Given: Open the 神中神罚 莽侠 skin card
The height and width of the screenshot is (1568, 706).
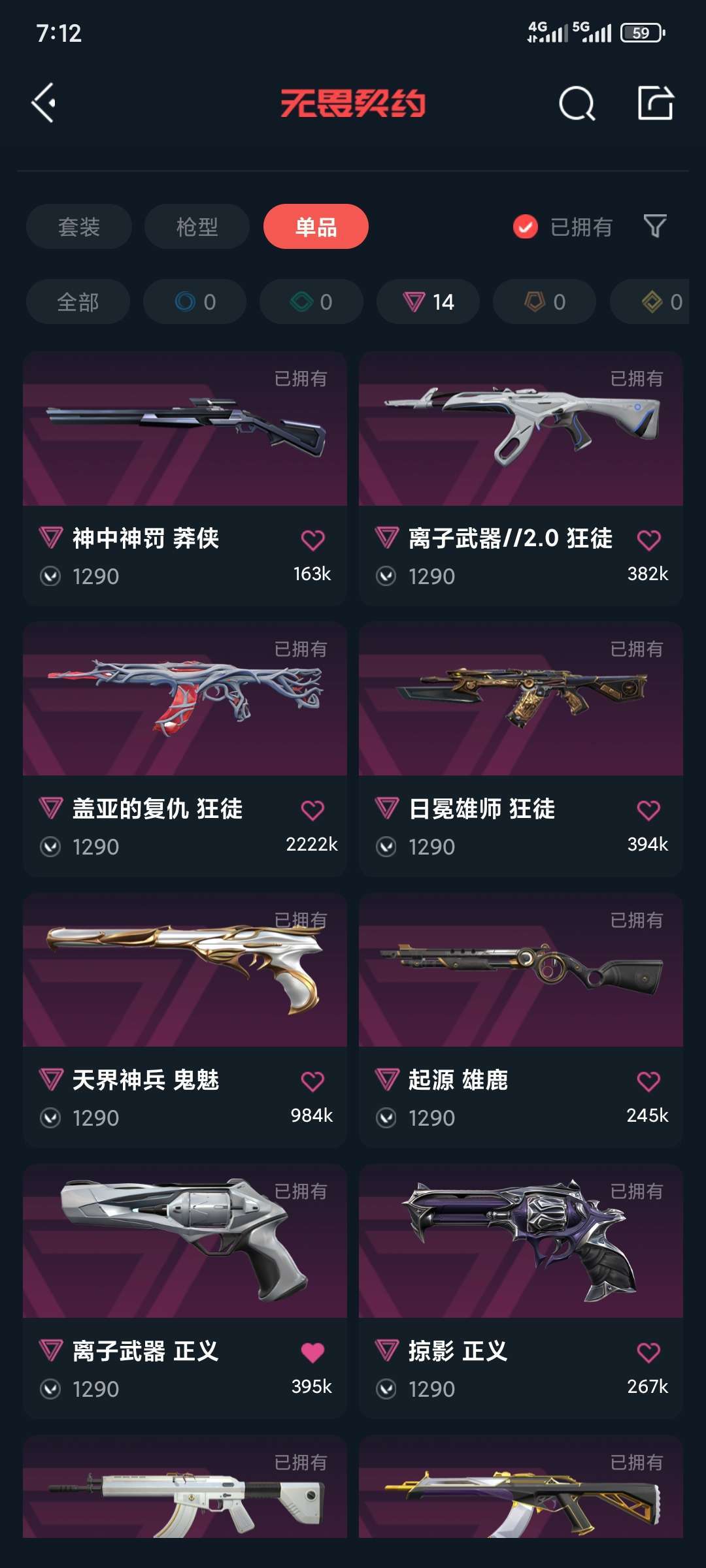Looking at the screenshot, I should pyautogui.click(x=185, y=479).
